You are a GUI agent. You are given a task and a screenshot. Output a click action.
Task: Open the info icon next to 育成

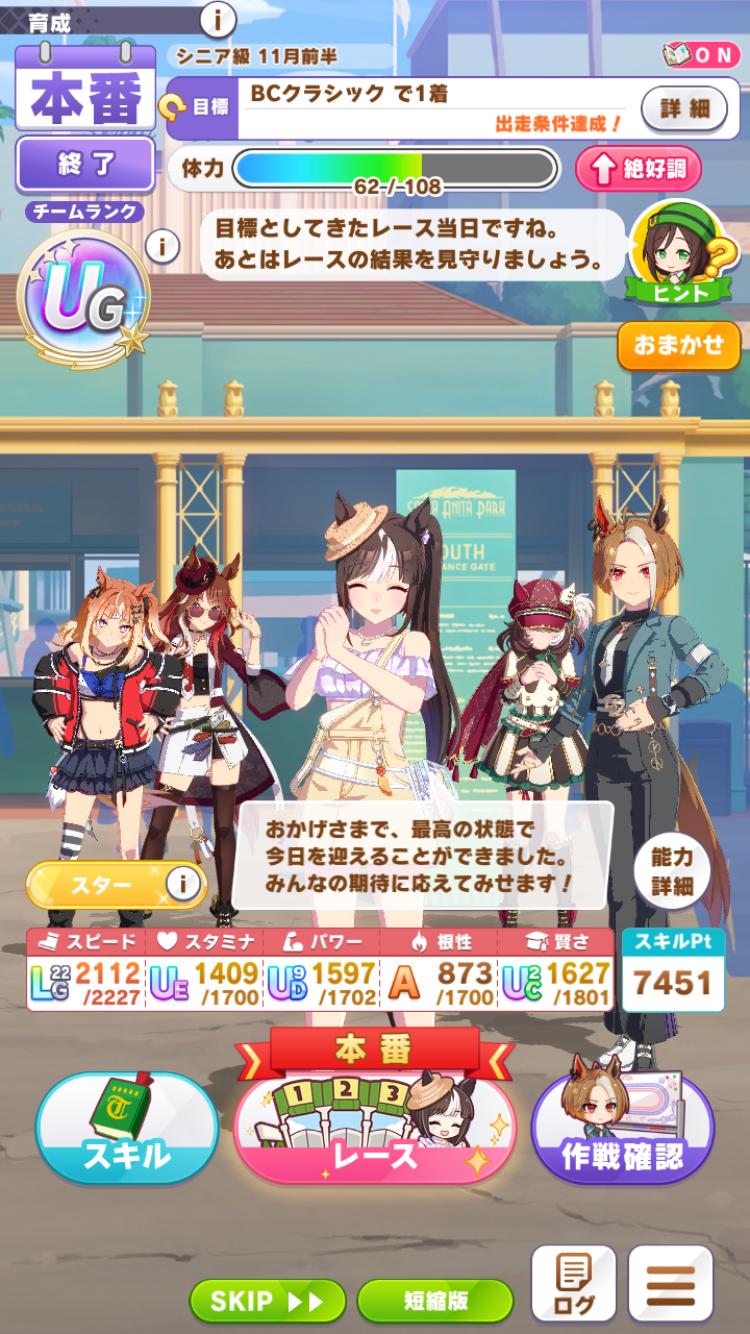[x=218, y=17]
